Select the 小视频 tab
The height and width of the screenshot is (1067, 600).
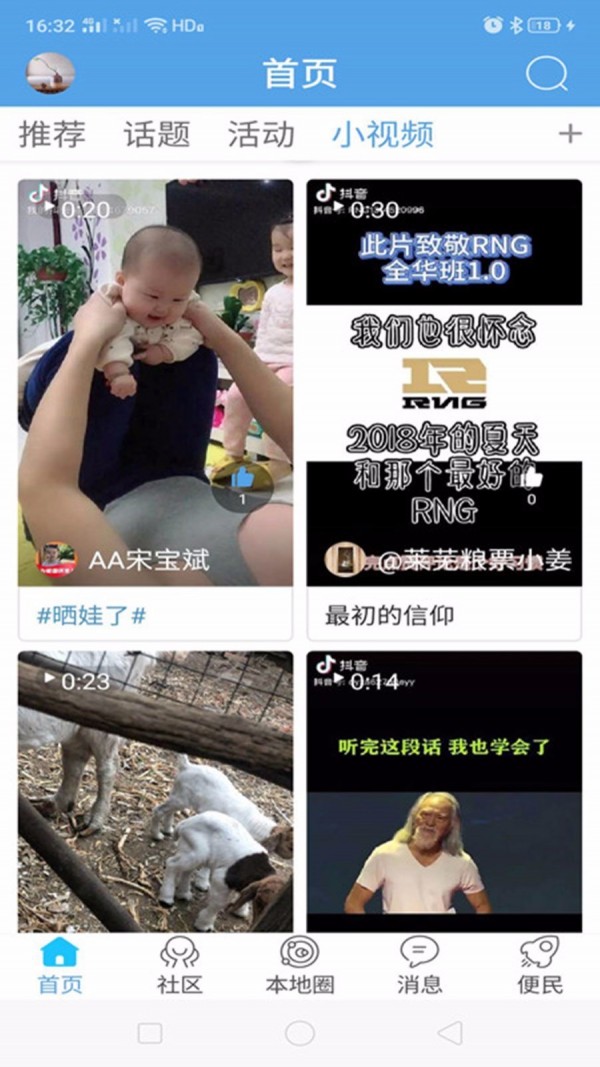[383, 134]
